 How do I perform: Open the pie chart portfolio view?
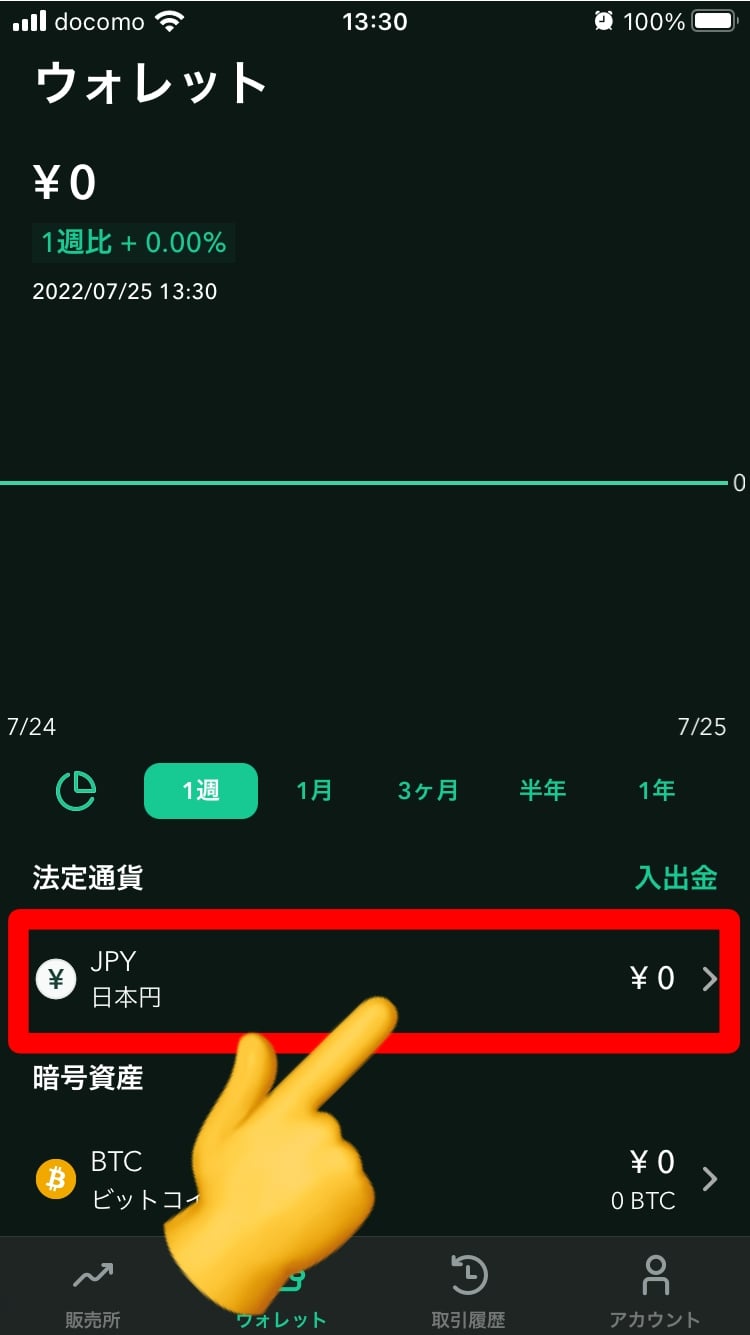(x=76, y=791)
